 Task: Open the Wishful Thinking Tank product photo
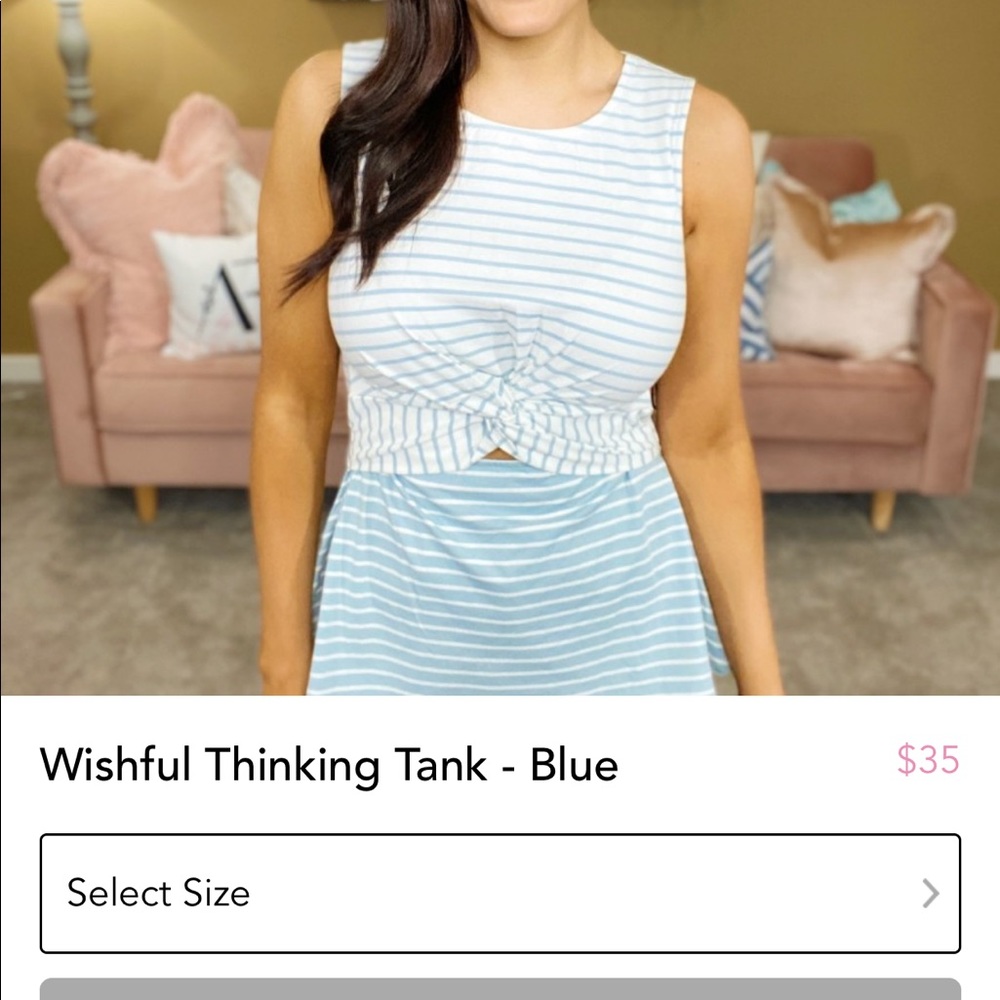pyautogui.click(x=500, y=347)
